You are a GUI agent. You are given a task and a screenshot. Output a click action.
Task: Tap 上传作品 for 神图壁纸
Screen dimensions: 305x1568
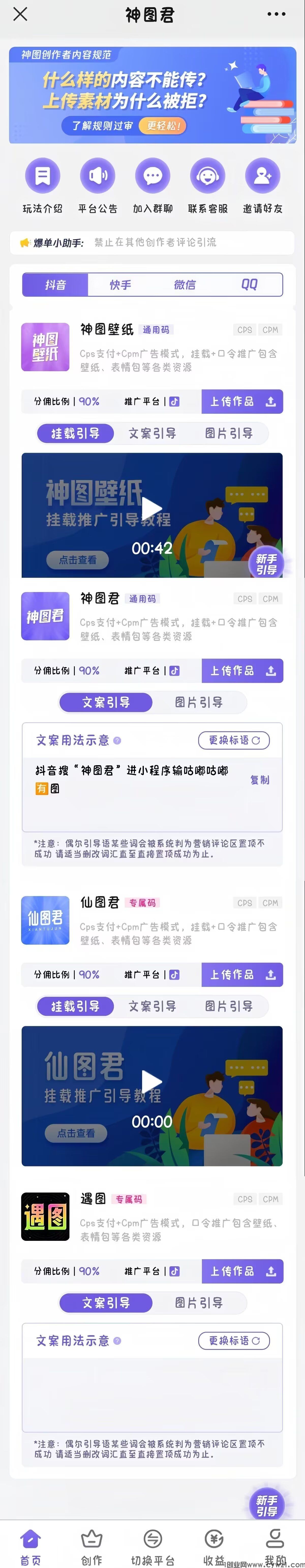[242, 402]
